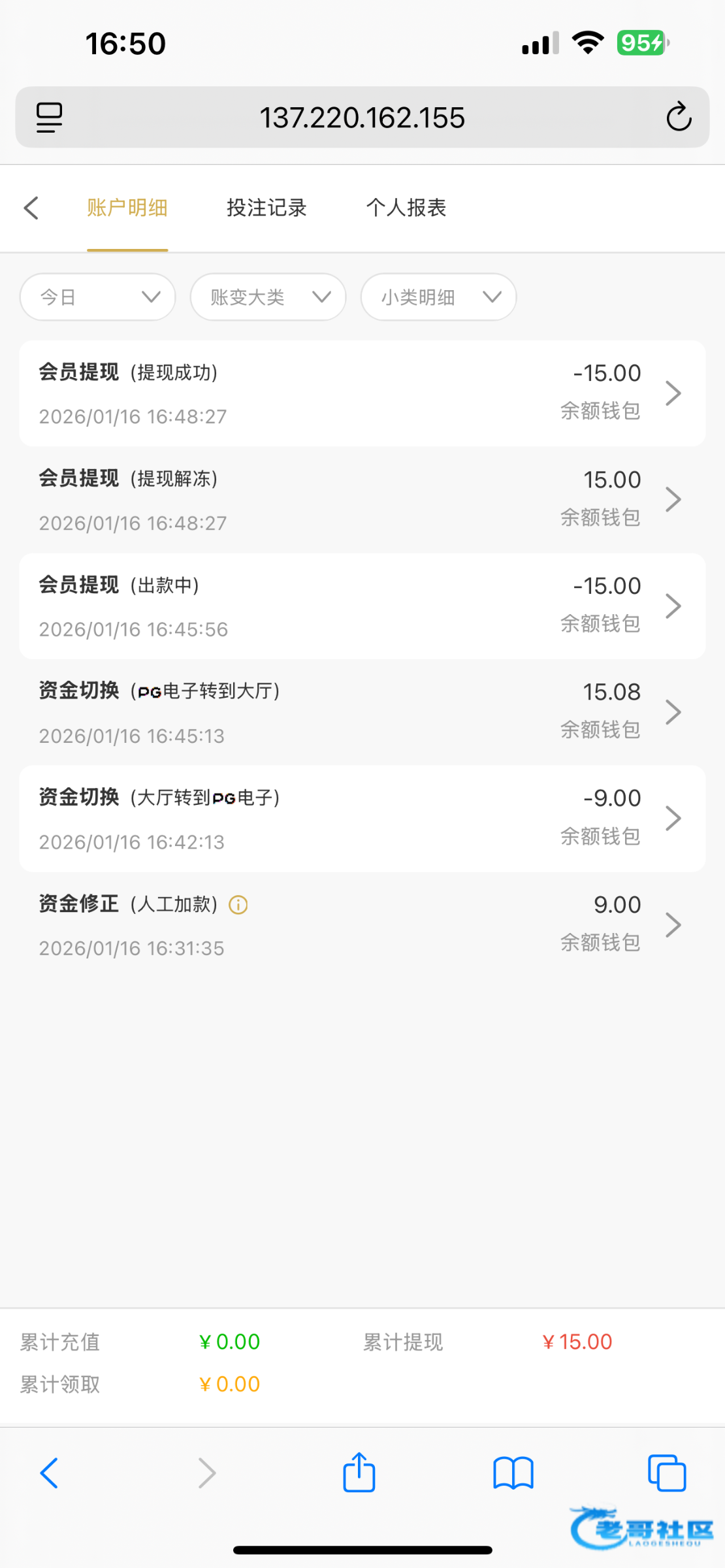Viewport: 725px width, 1568px height.
Task: Open the 小类明细 filter dropdown
Action: coord(438,297)
